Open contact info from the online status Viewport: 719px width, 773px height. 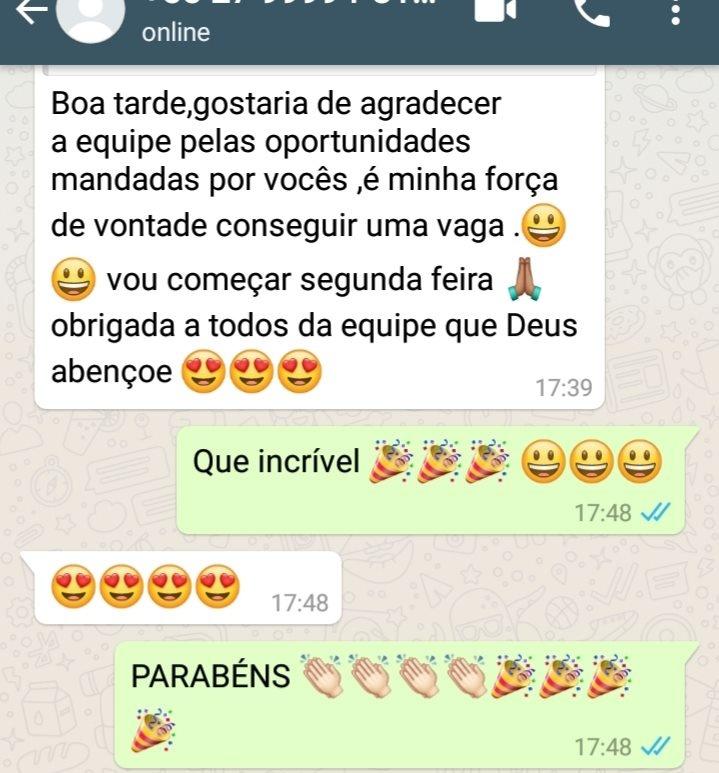tap(176, 33)
